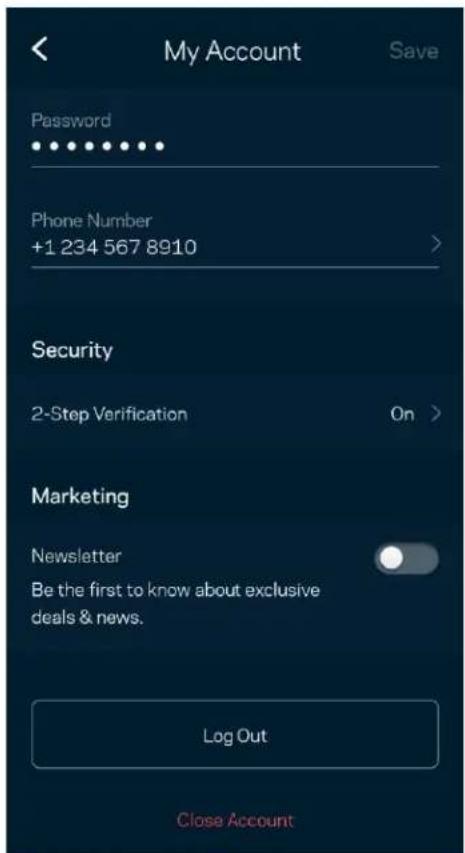Tap Save in the top bar
This screenshot has height=853, width=465.
[414, 51]
